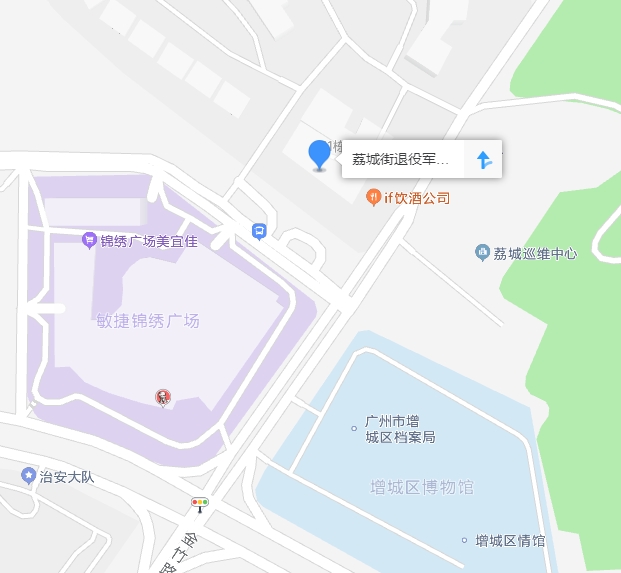
Task: Tap the blue location pin marker
Action: coord(320,155)
